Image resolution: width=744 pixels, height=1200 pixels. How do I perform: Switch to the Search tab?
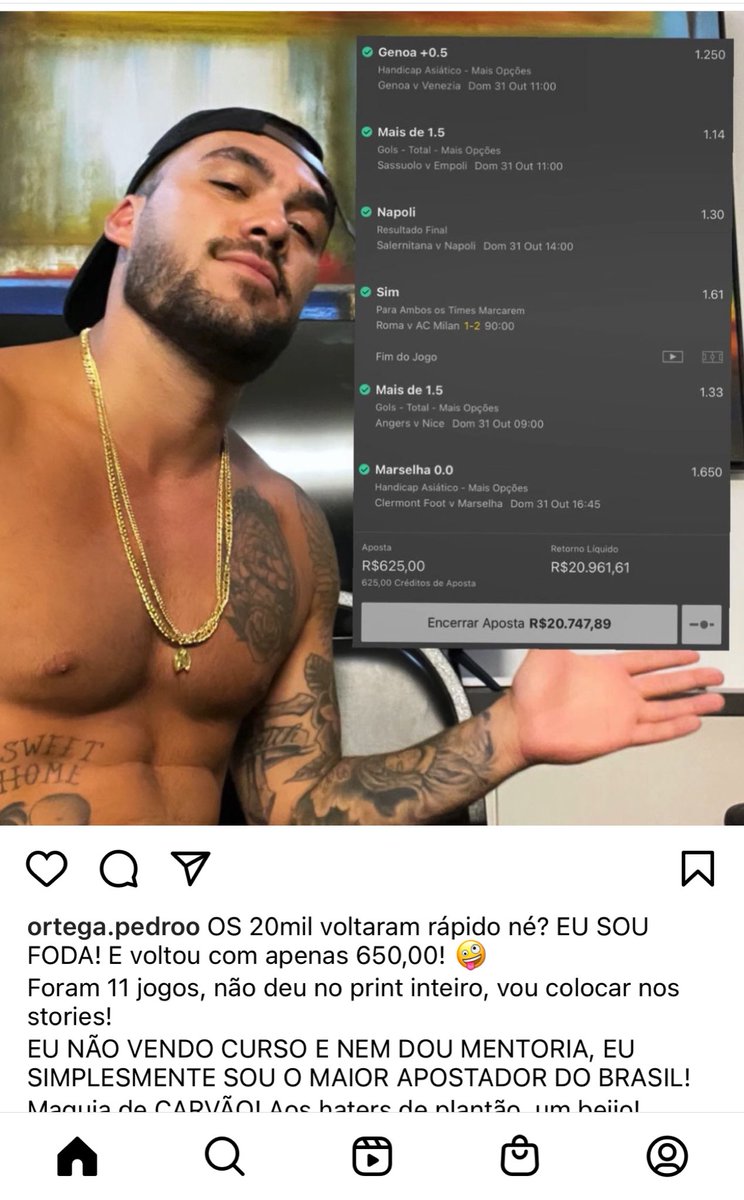[224, 1157]
